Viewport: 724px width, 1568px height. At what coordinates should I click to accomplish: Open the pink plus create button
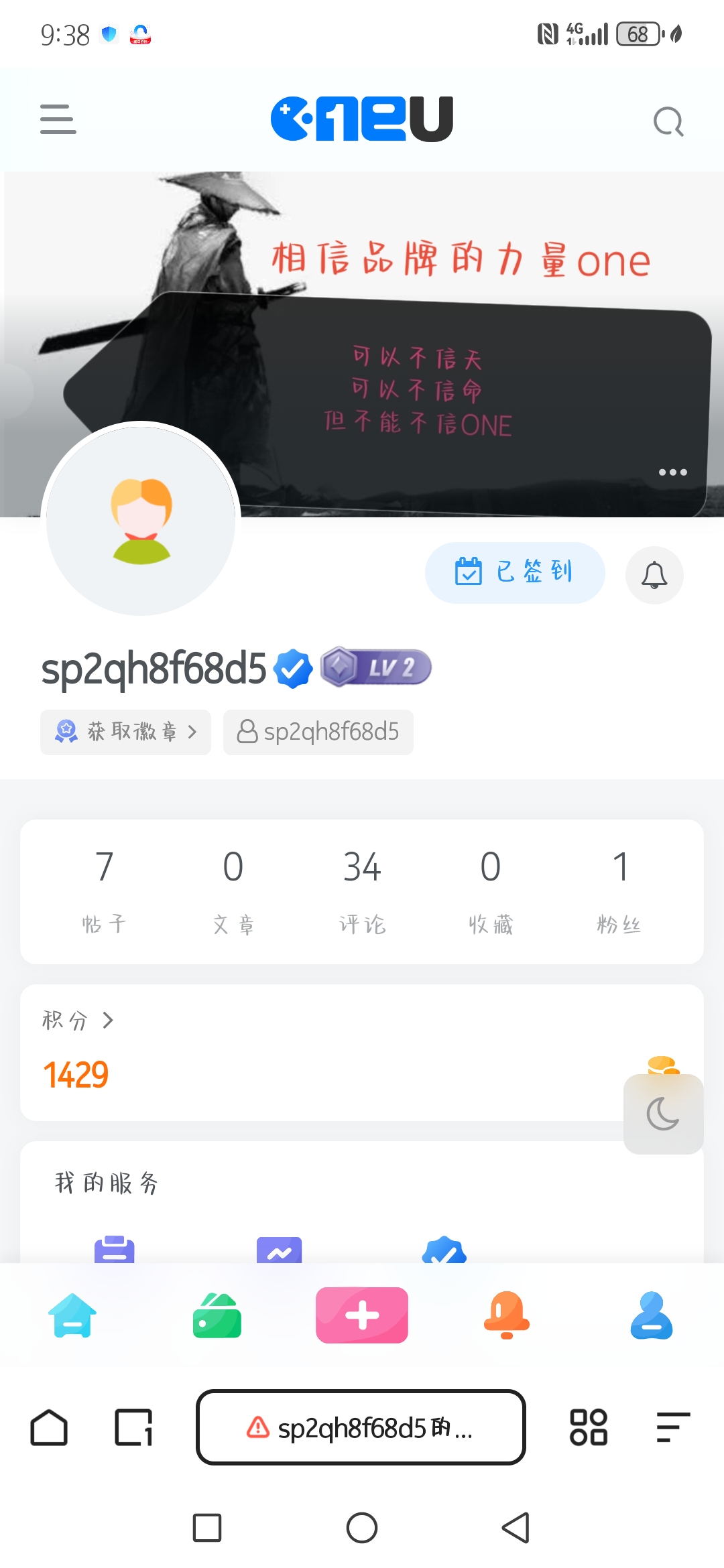[361, 1314]
